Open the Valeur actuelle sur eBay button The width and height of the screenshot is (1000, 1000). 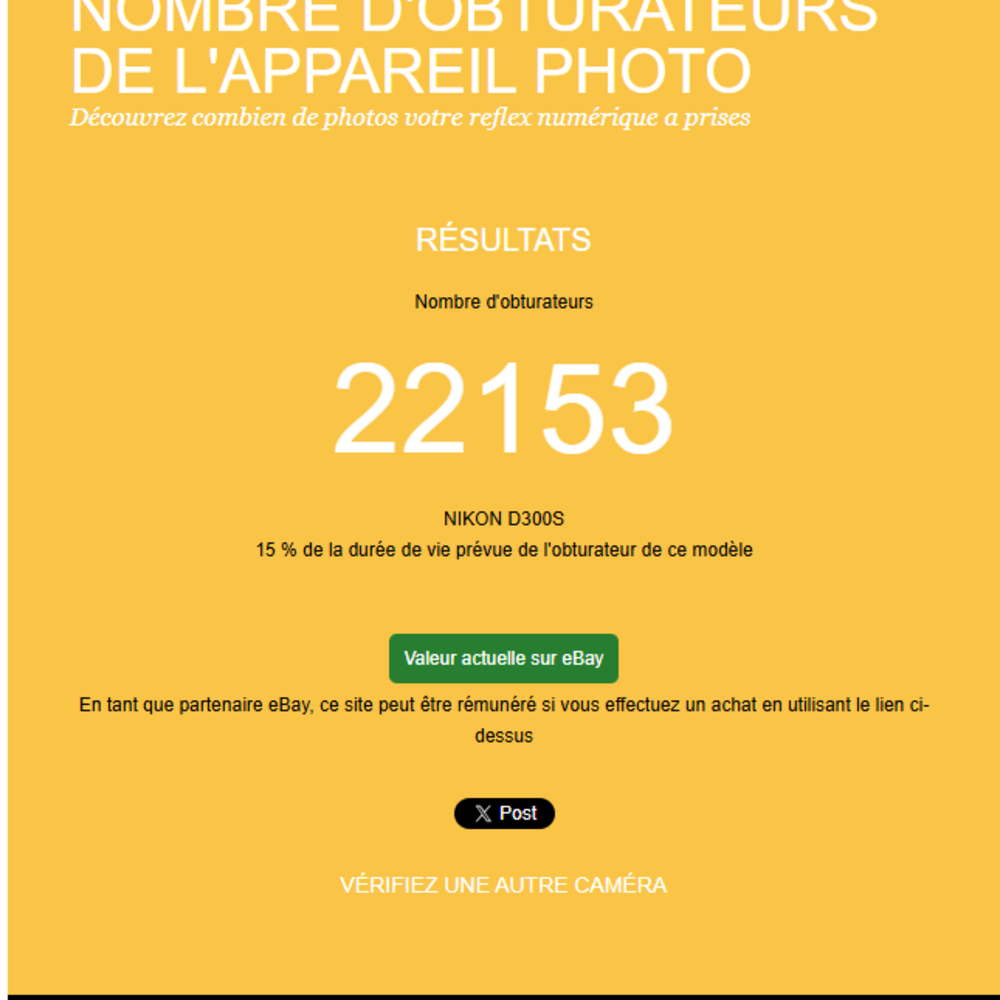click(x=503, y=659)
